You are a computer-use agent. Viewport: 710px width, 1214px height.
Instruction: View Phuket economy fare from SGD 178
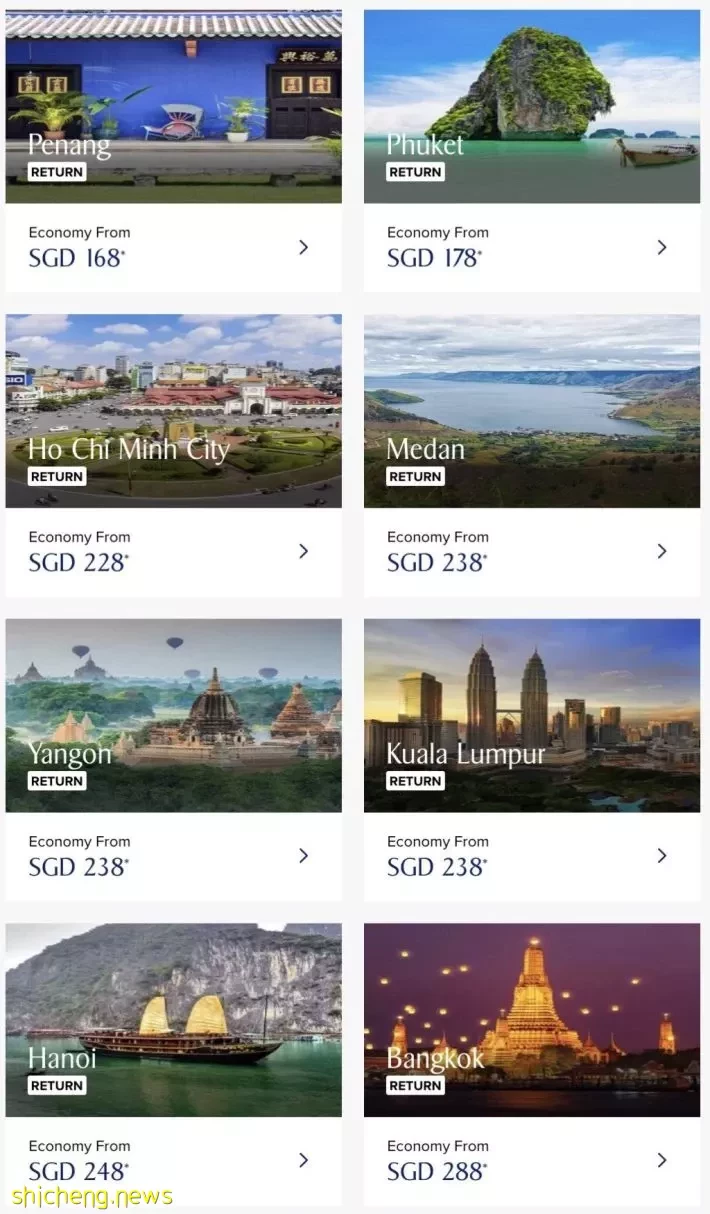click(531, 248)
